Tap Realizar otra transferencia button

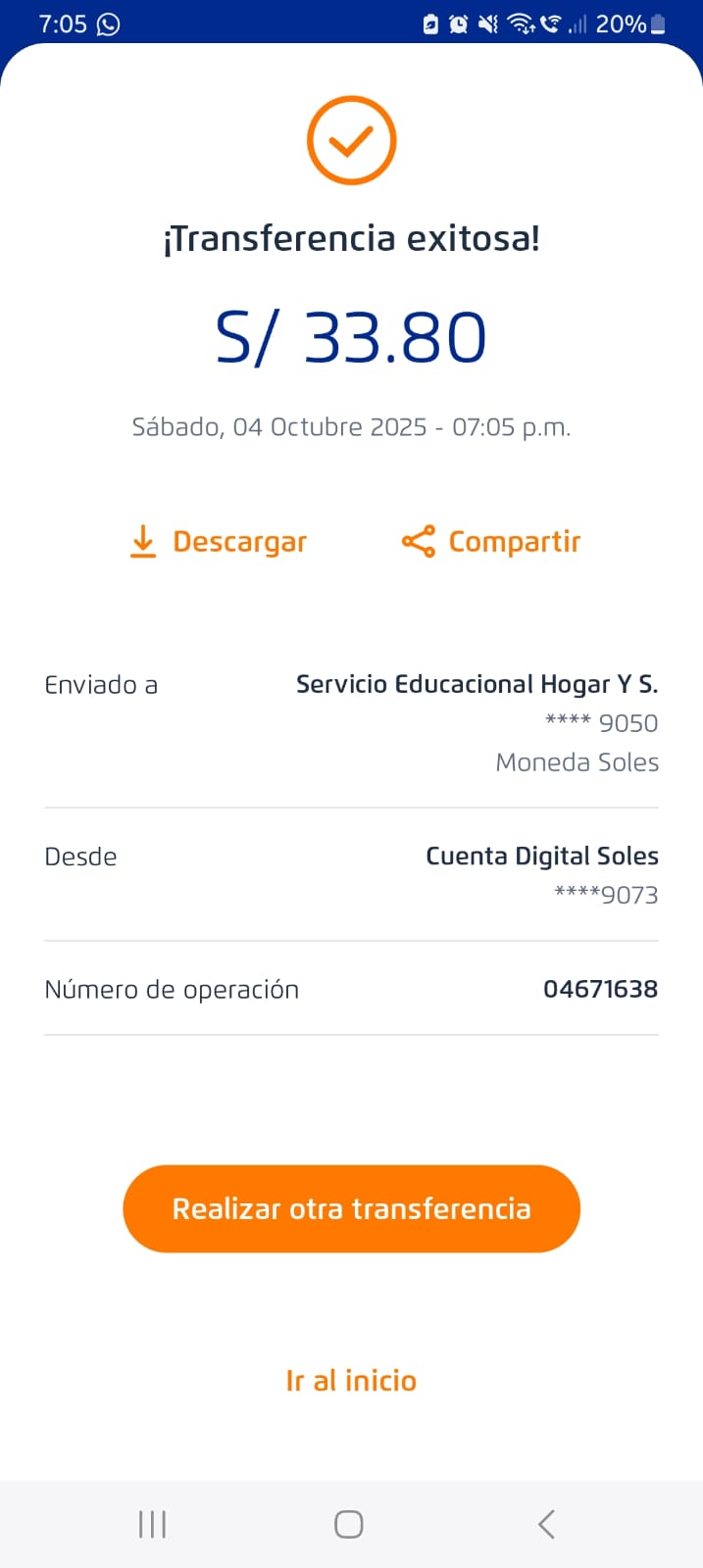351,1208
